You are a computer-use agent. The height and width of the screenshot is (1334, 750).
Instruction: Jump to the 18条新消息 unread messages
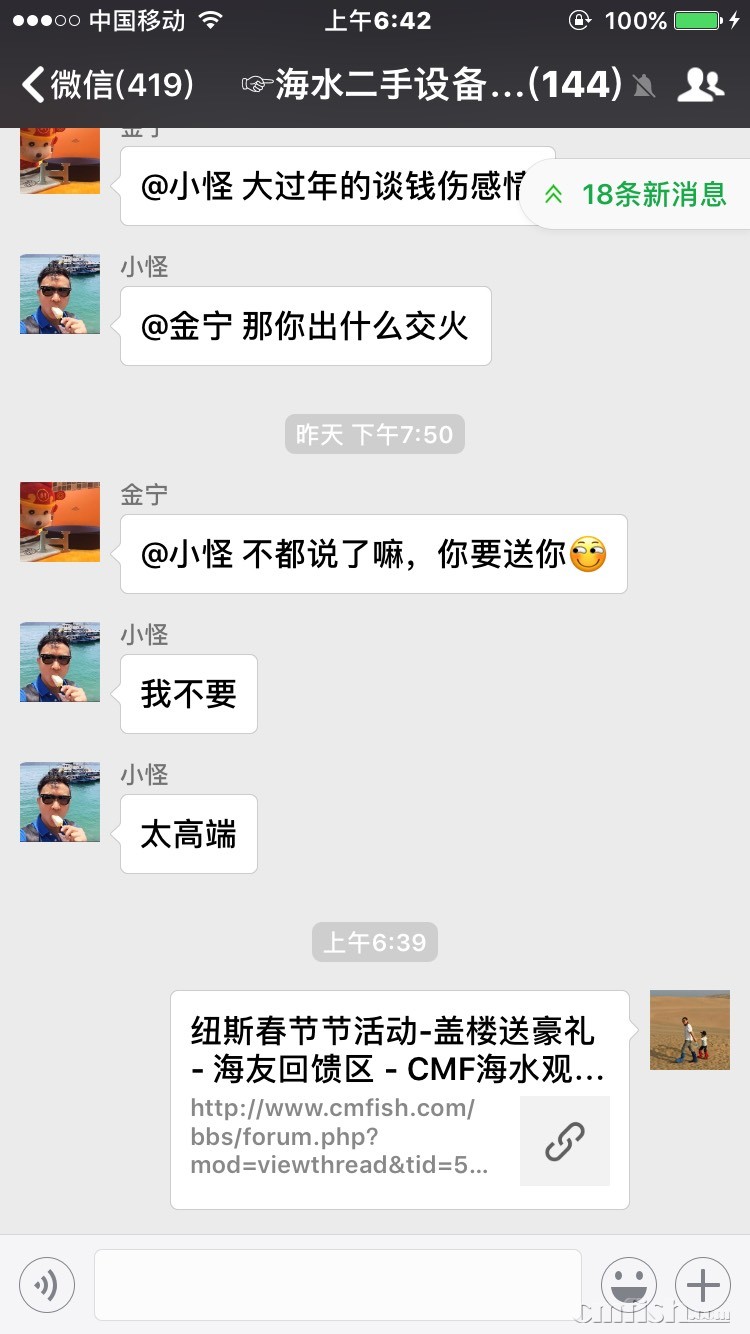[638, 194]
